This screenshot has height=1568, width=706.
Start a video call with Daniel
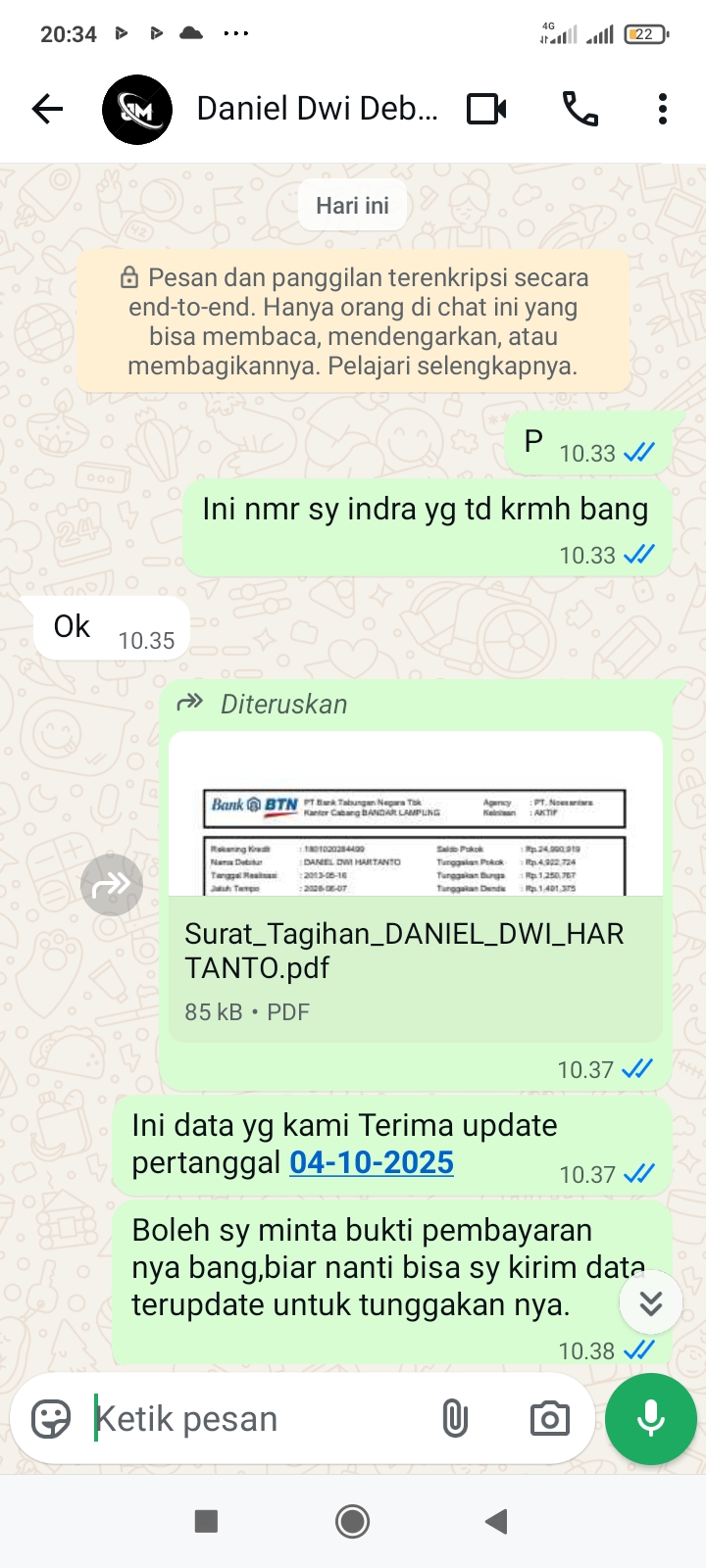coord(486,109)
